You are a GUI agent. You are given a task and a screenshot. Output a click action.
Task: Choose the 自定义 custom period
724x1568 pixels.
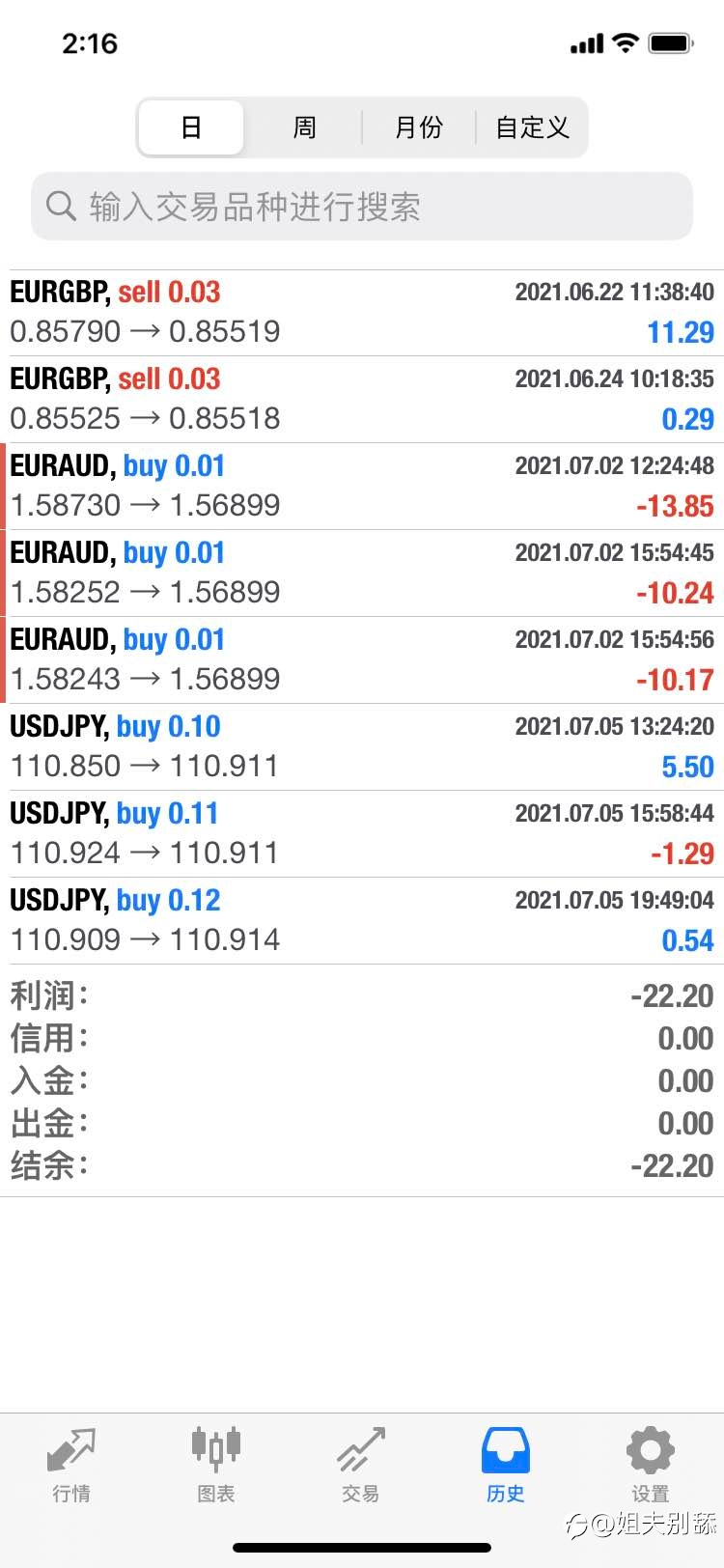532,127
